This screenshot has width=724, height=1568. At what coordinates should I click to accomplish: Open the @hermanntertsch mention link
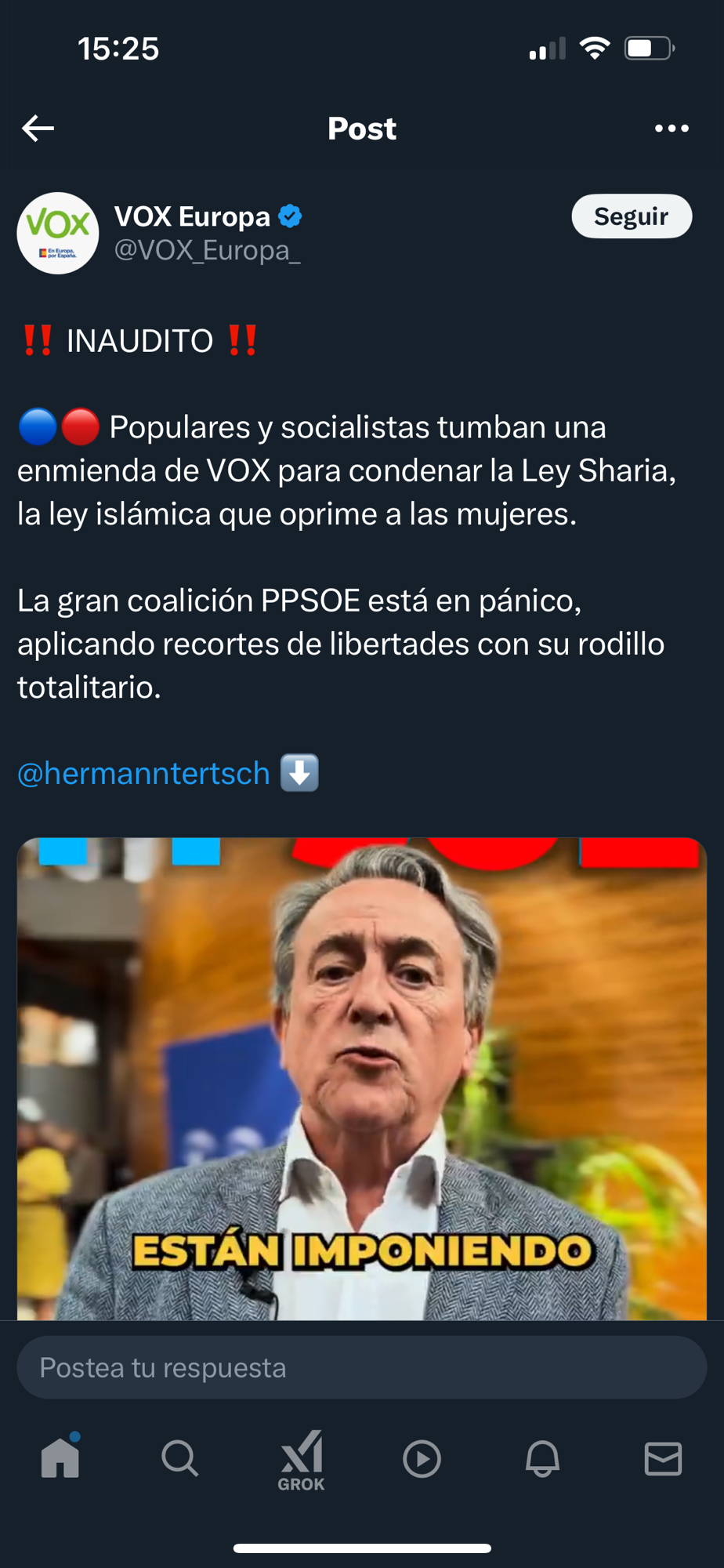(143, 774)
